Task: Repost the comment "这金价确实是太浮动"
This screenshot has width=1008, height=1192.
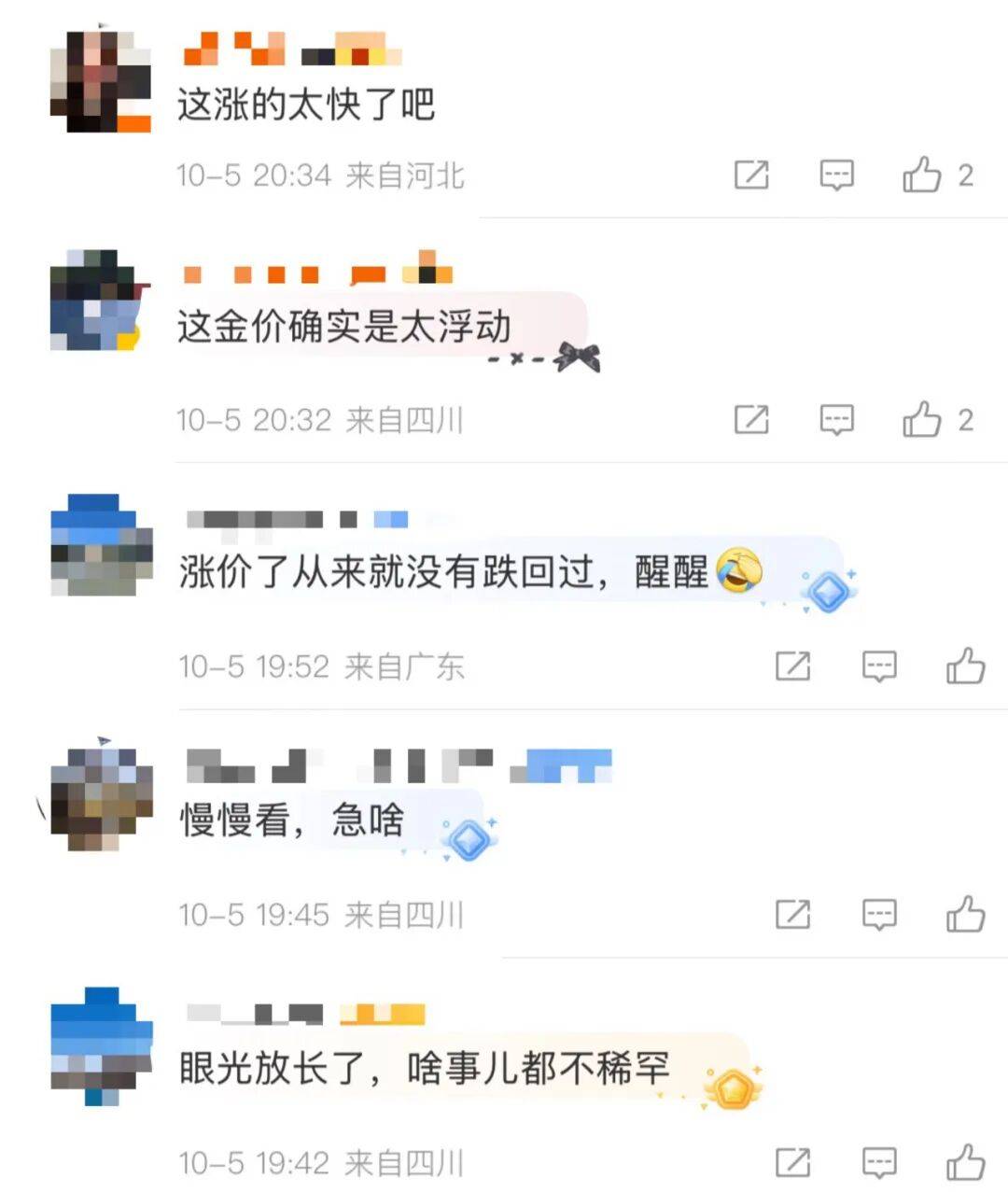Action: pos(751,420)
